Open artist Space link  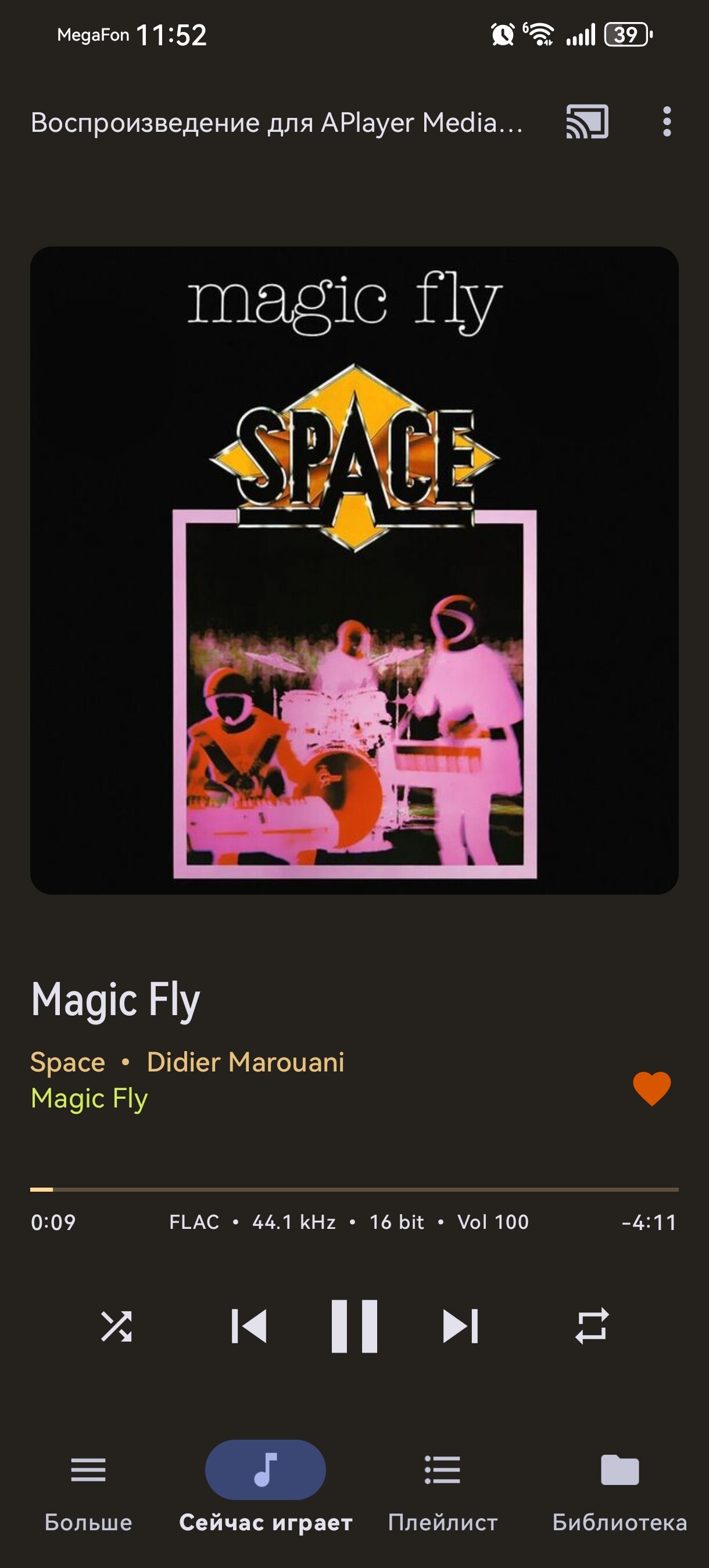coord(67,1062)
